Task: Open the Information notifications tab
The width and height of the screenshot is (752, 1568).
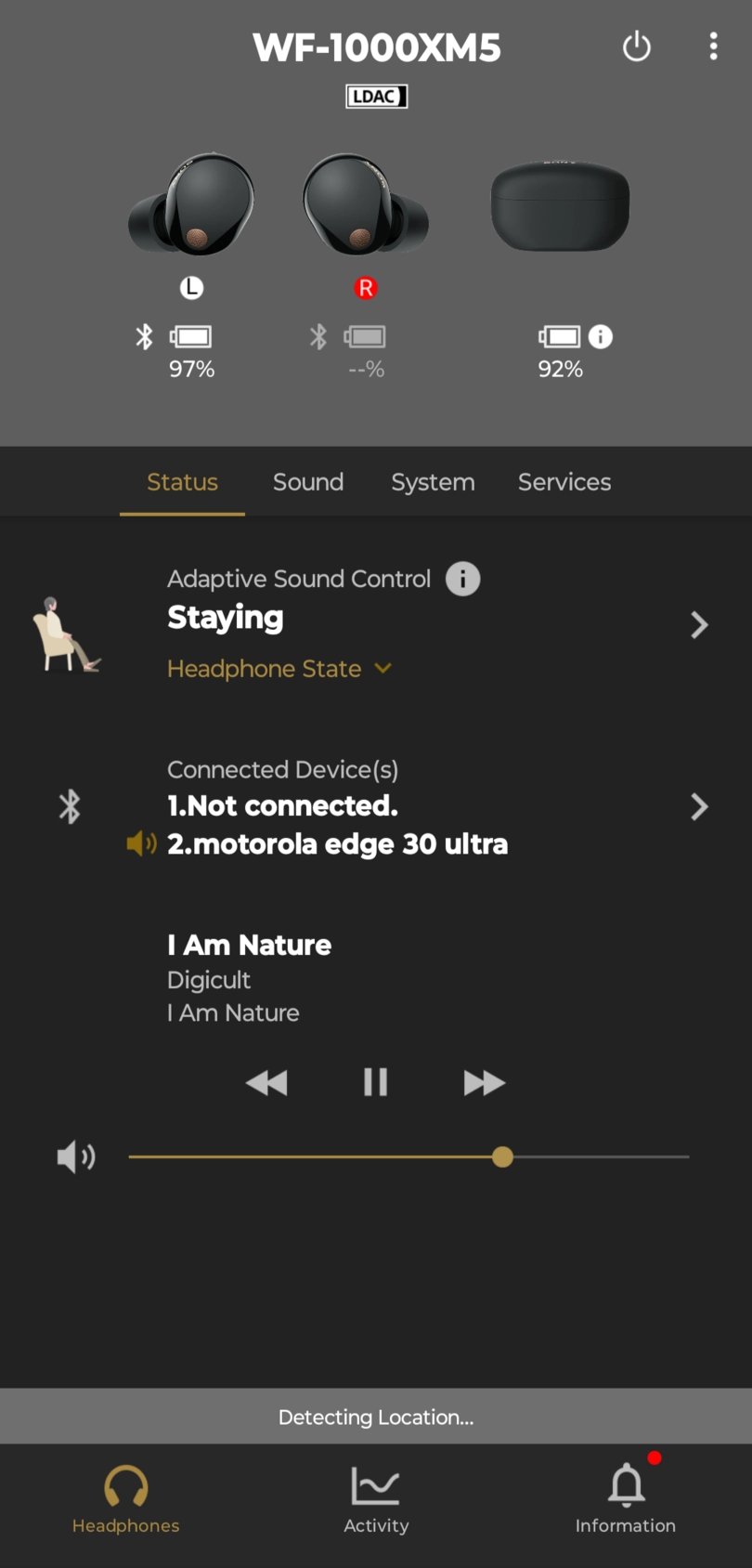Action: coord(626,1497)
